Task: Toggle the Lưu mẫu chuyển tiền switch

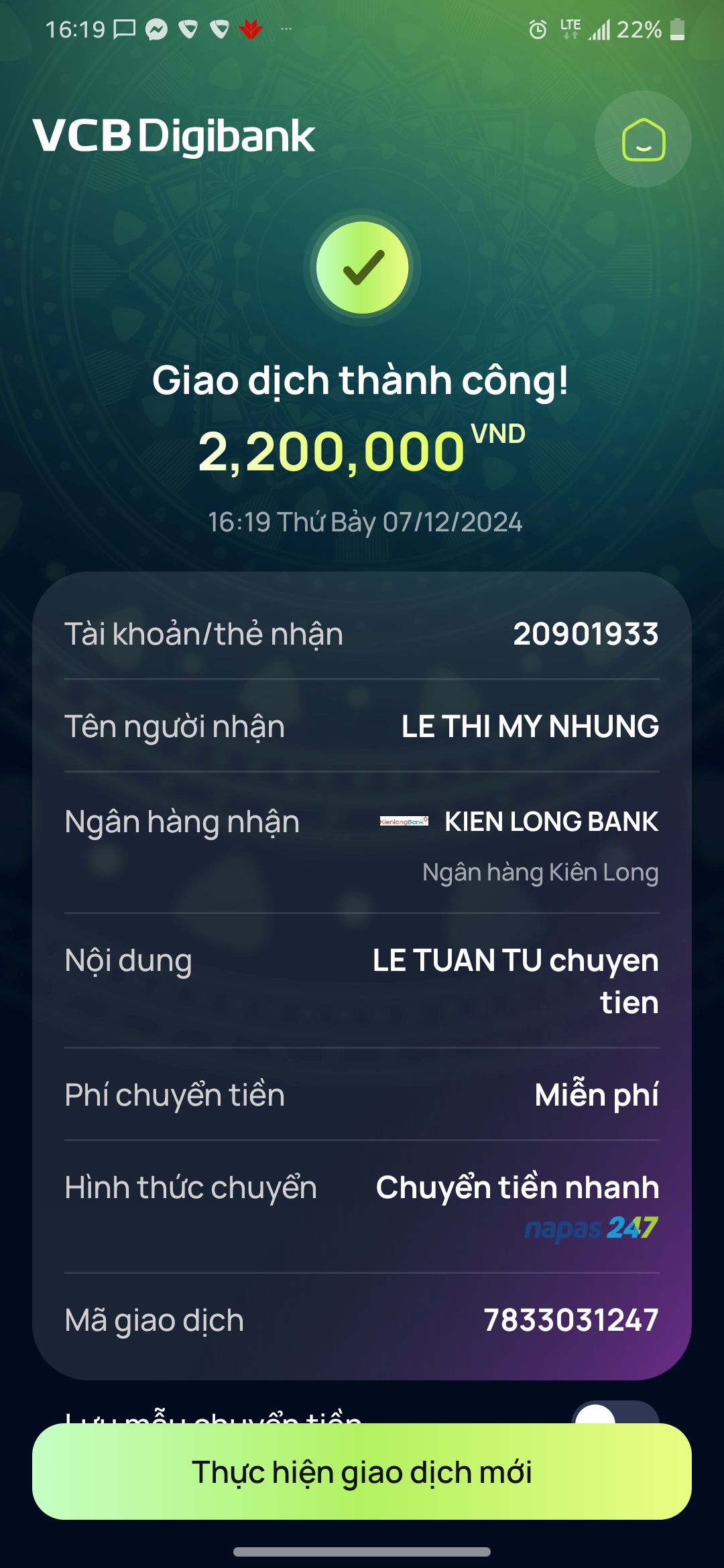Action: tap(614, 1413)
